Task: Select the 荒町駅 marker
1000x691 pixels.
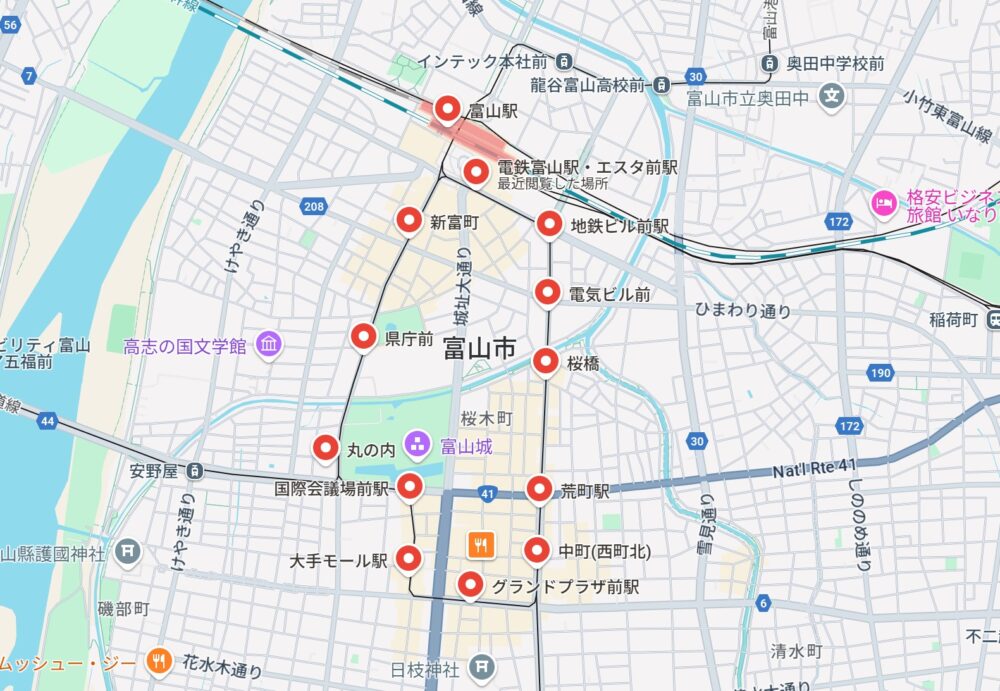Action: point(539,489)
